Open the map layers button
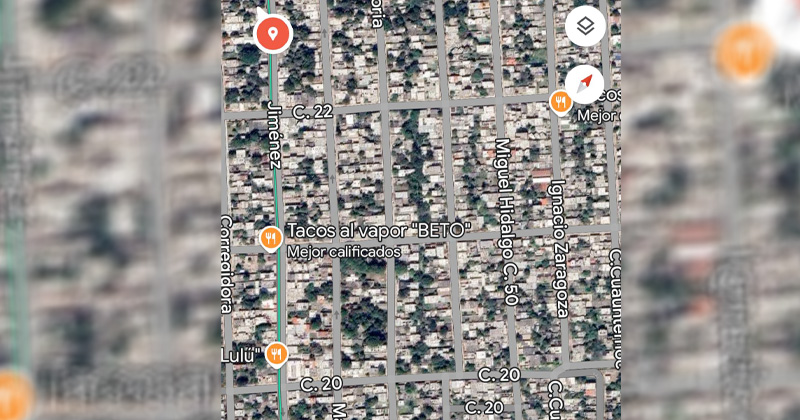 pos(585,27)
